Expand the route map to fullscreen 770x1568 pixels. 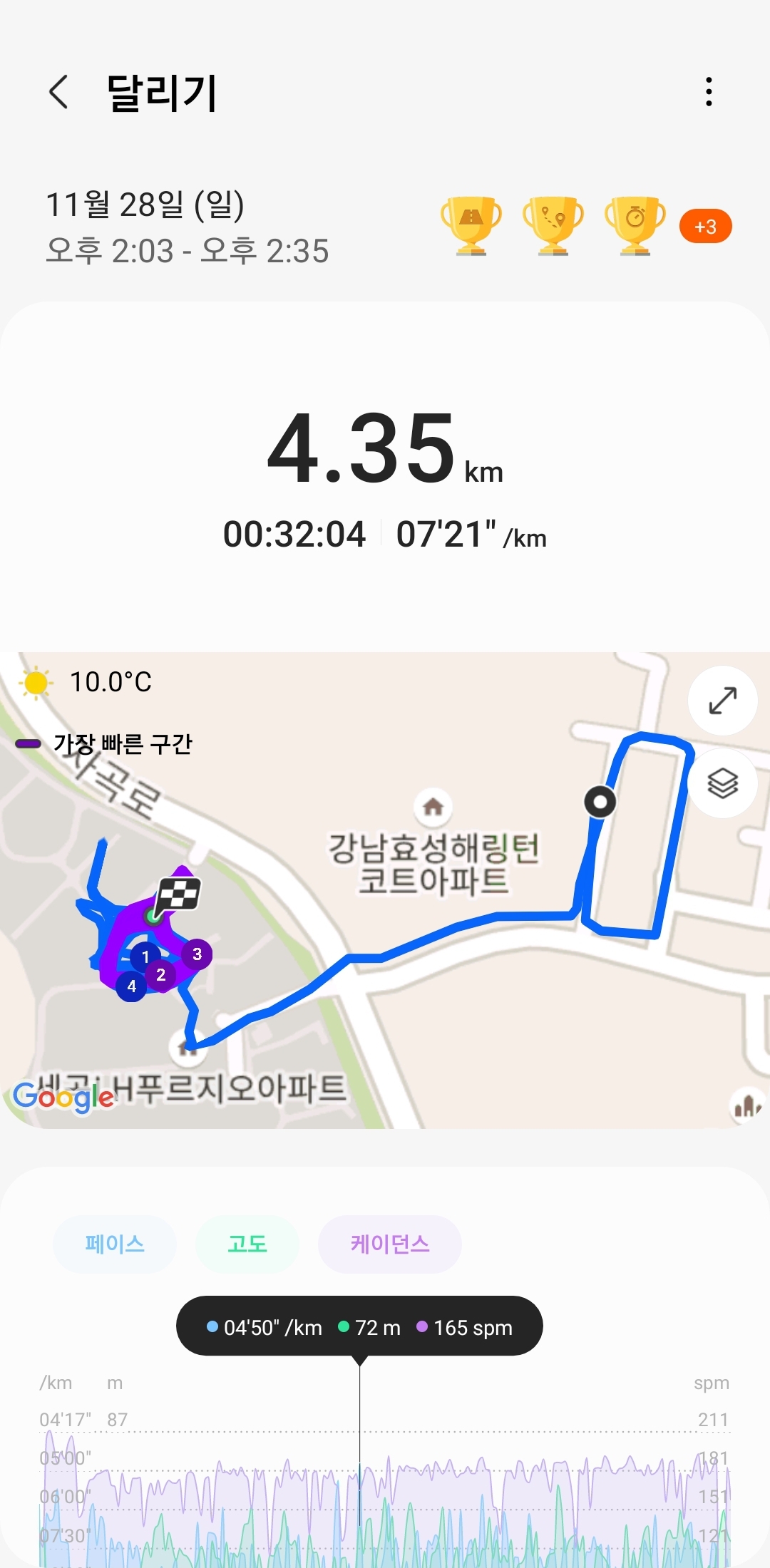(x=722, y=701)
